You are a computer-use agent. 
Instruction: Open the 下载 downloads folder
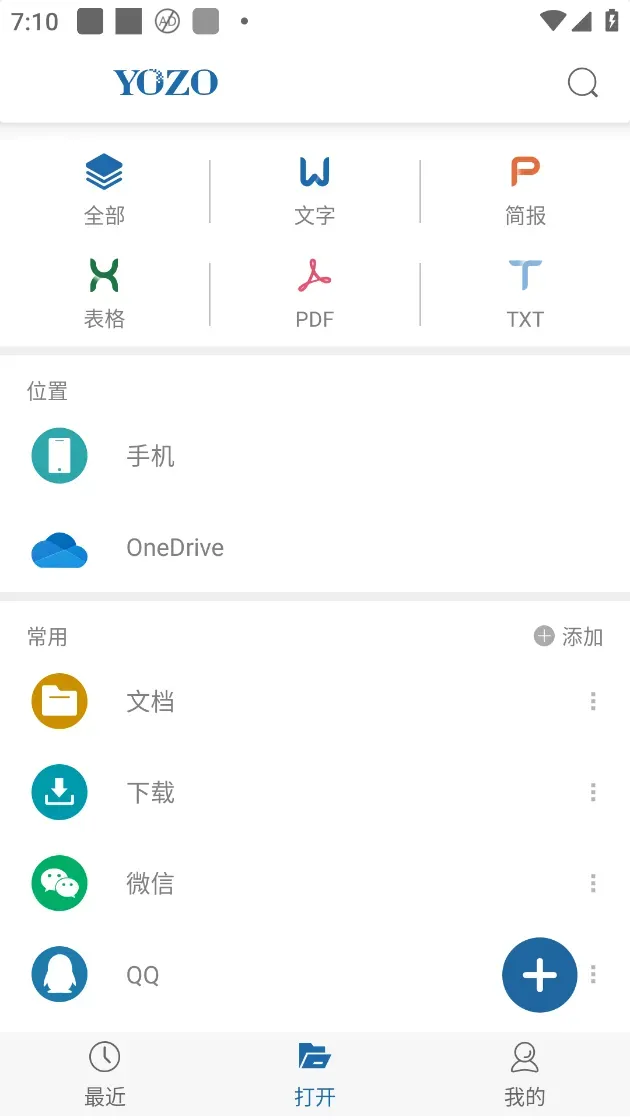pos(150,793)
